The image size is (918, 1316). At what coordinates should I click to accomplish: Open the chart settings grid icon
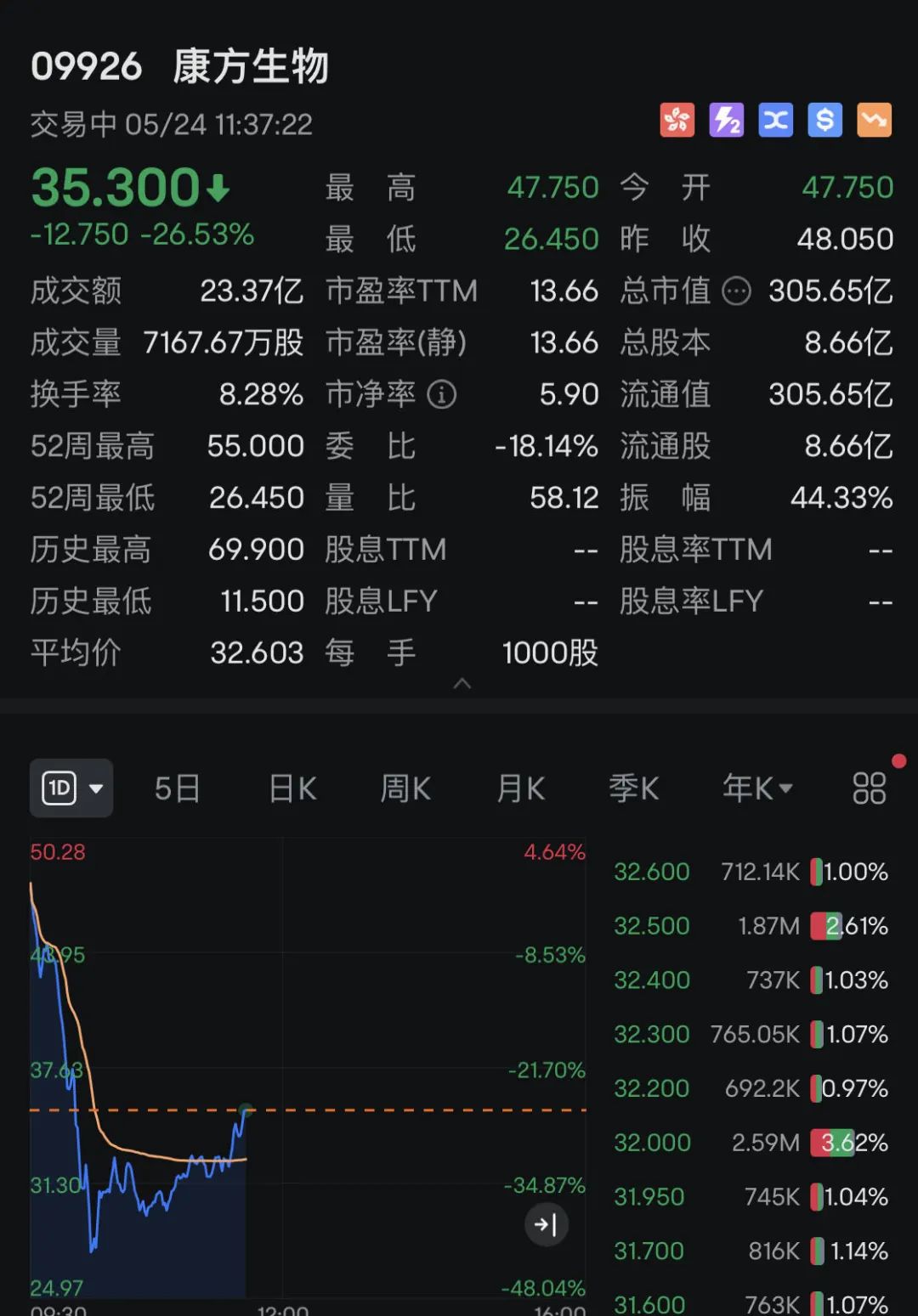click(869, 788)
